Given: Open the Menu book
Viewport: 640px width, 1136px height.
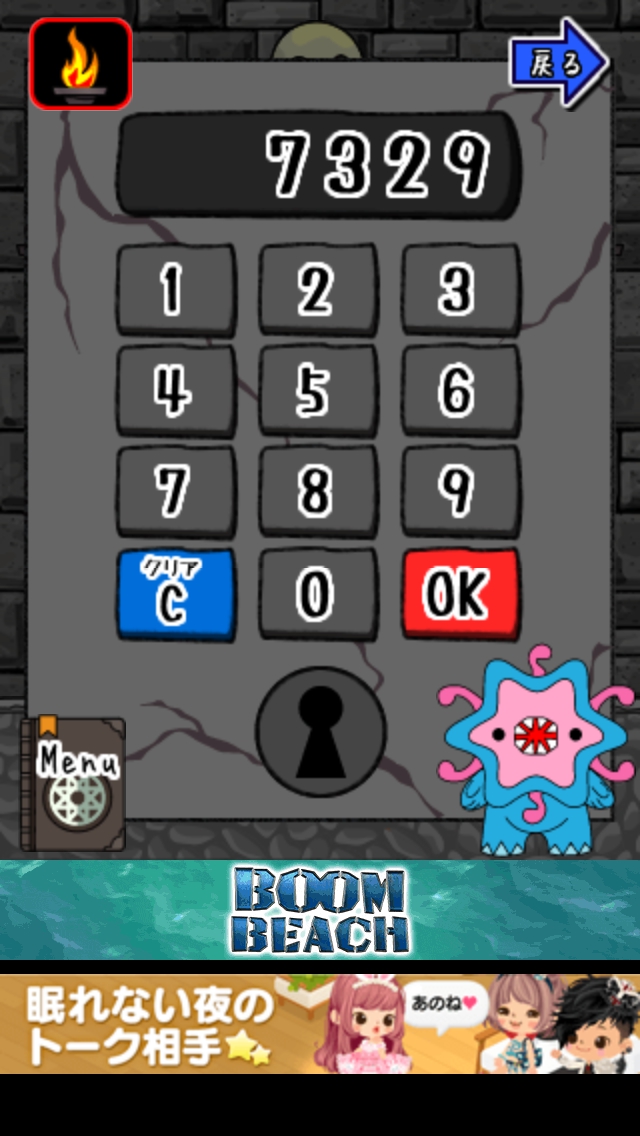Looking at the screenshot, I should point(73,785).
